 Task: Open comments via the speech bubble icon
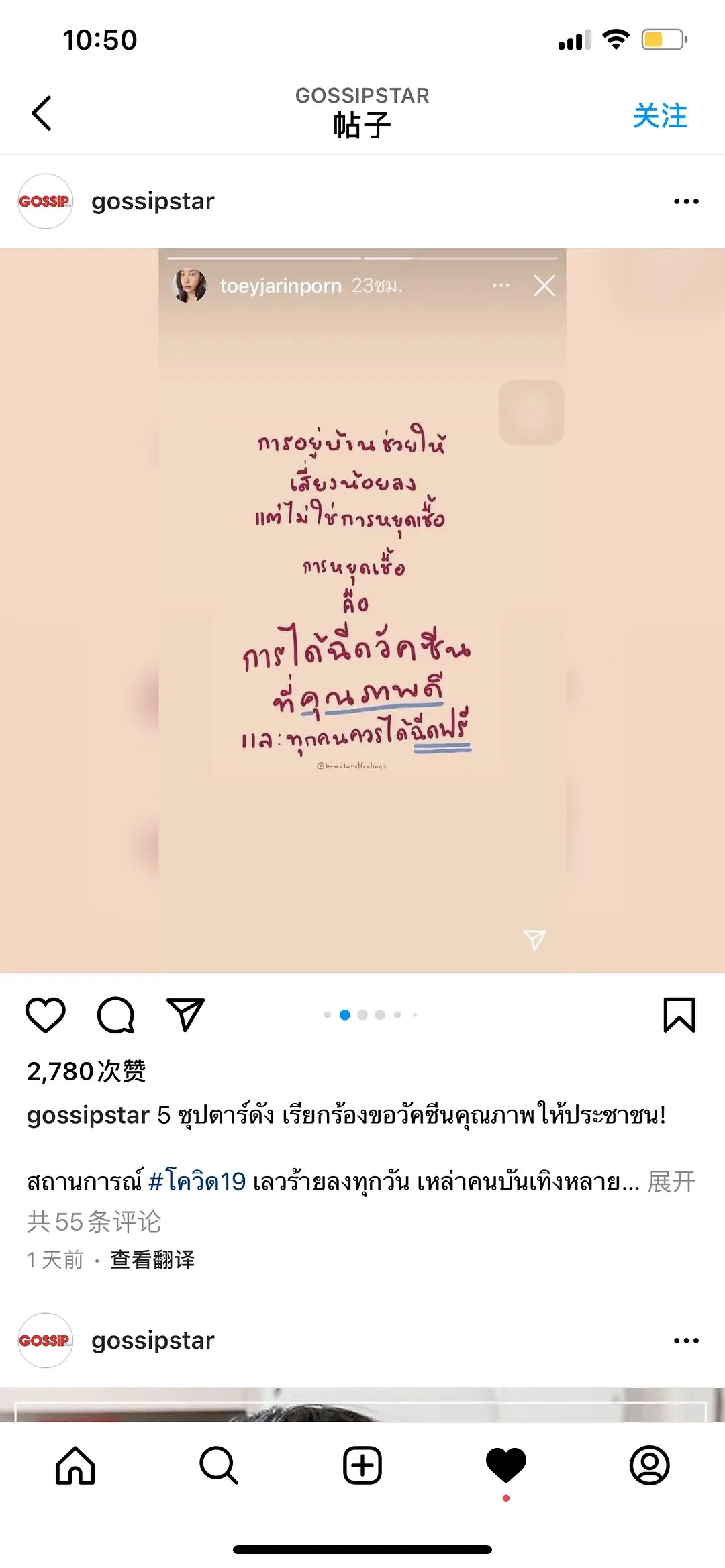(116, 1014)
